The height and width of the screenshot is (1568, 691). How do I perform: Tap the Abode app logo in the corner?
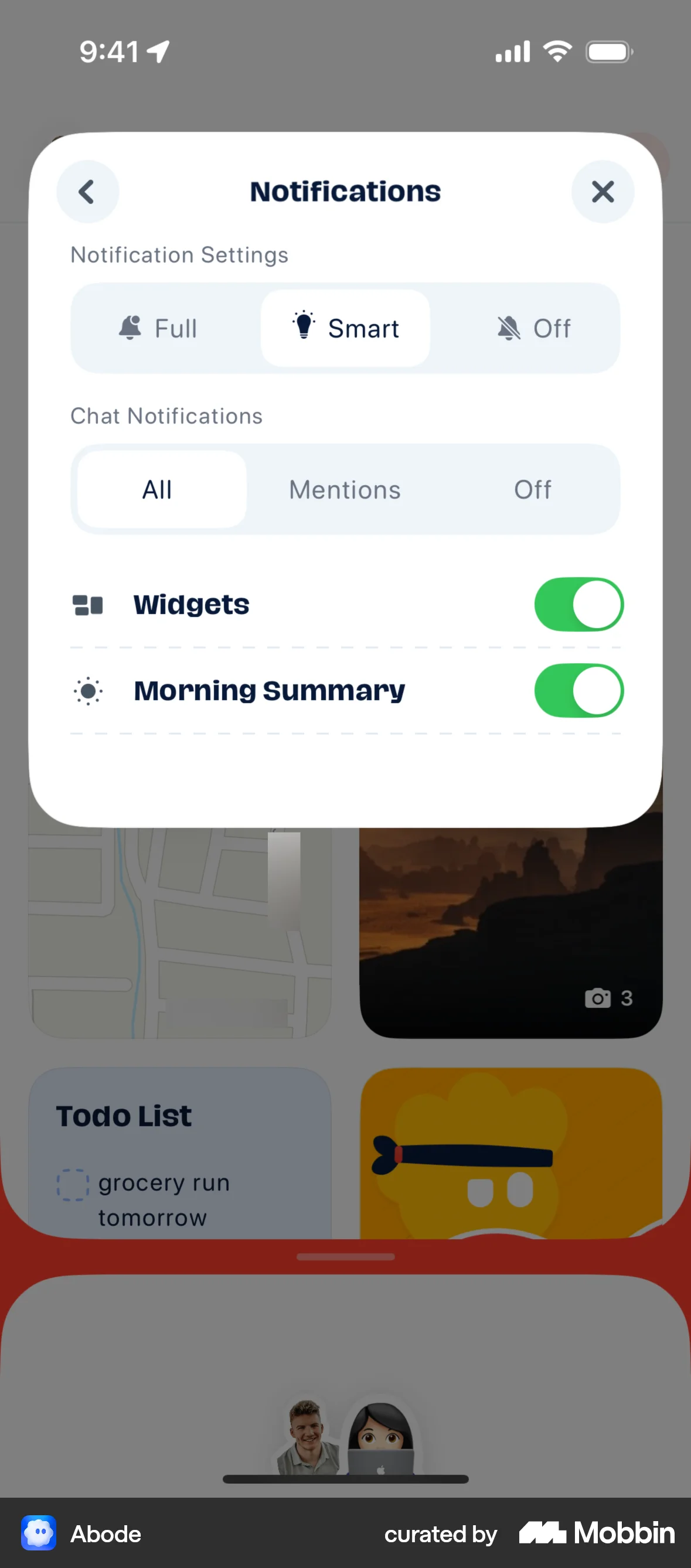point(38,1533)
